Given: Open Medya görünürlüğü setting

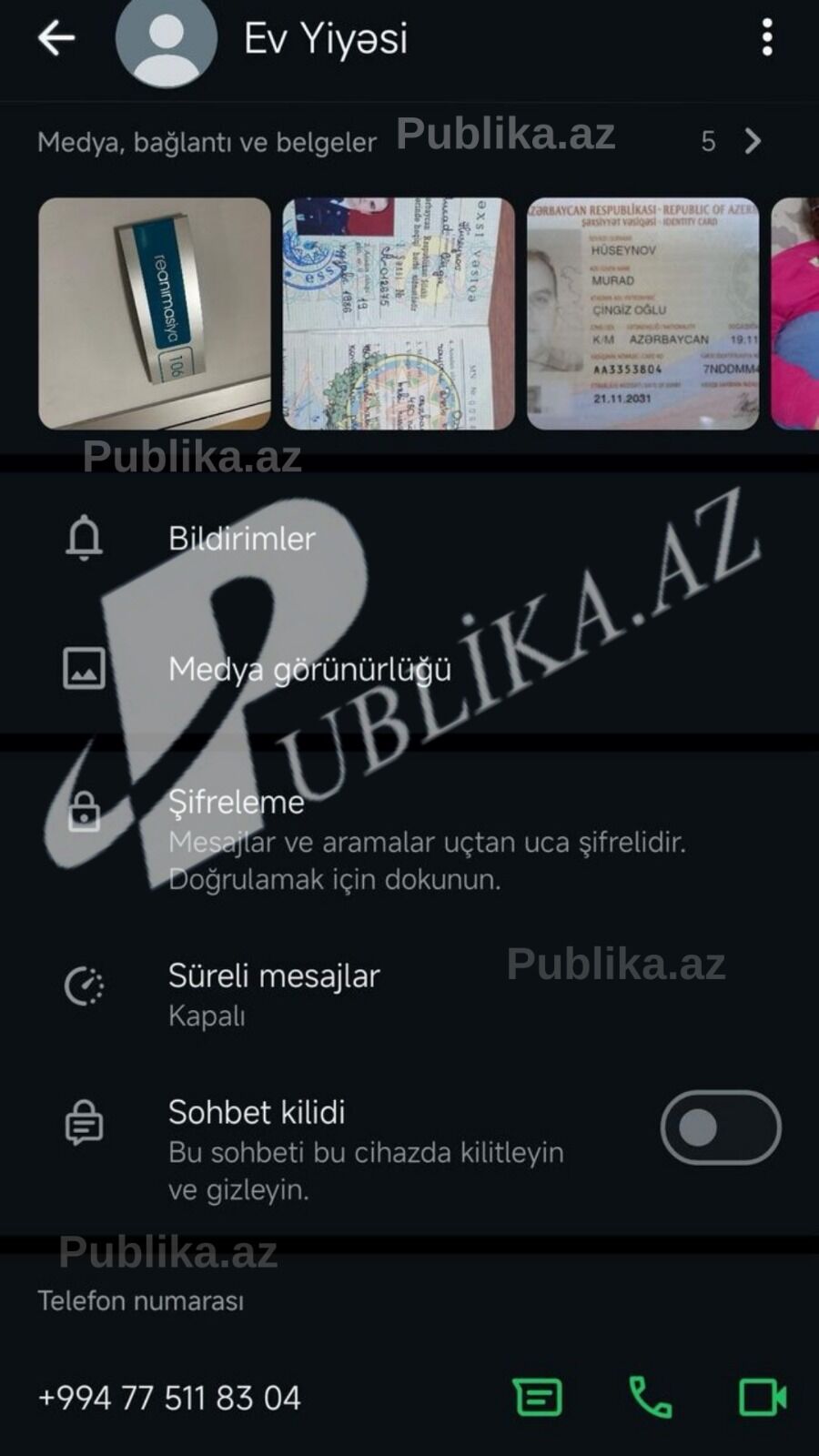Looking at the screenshot, I should pos(309,669).
